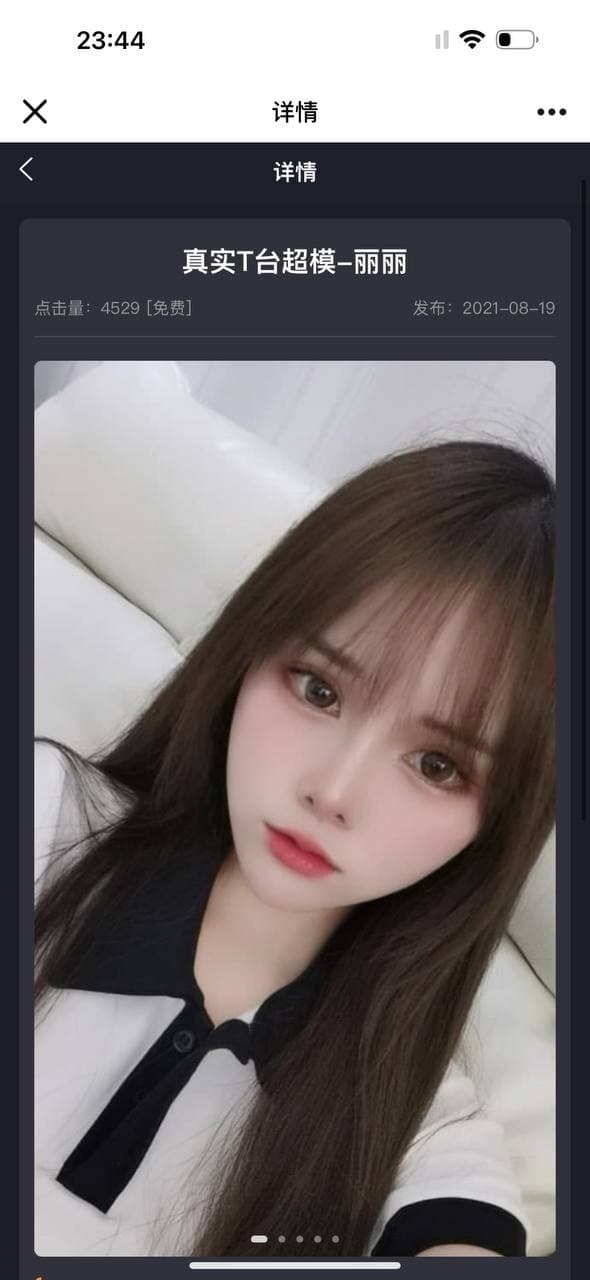Viewport: 590px width, 1280px height.
Task: Close the page with the X icon
Action: 35,111
